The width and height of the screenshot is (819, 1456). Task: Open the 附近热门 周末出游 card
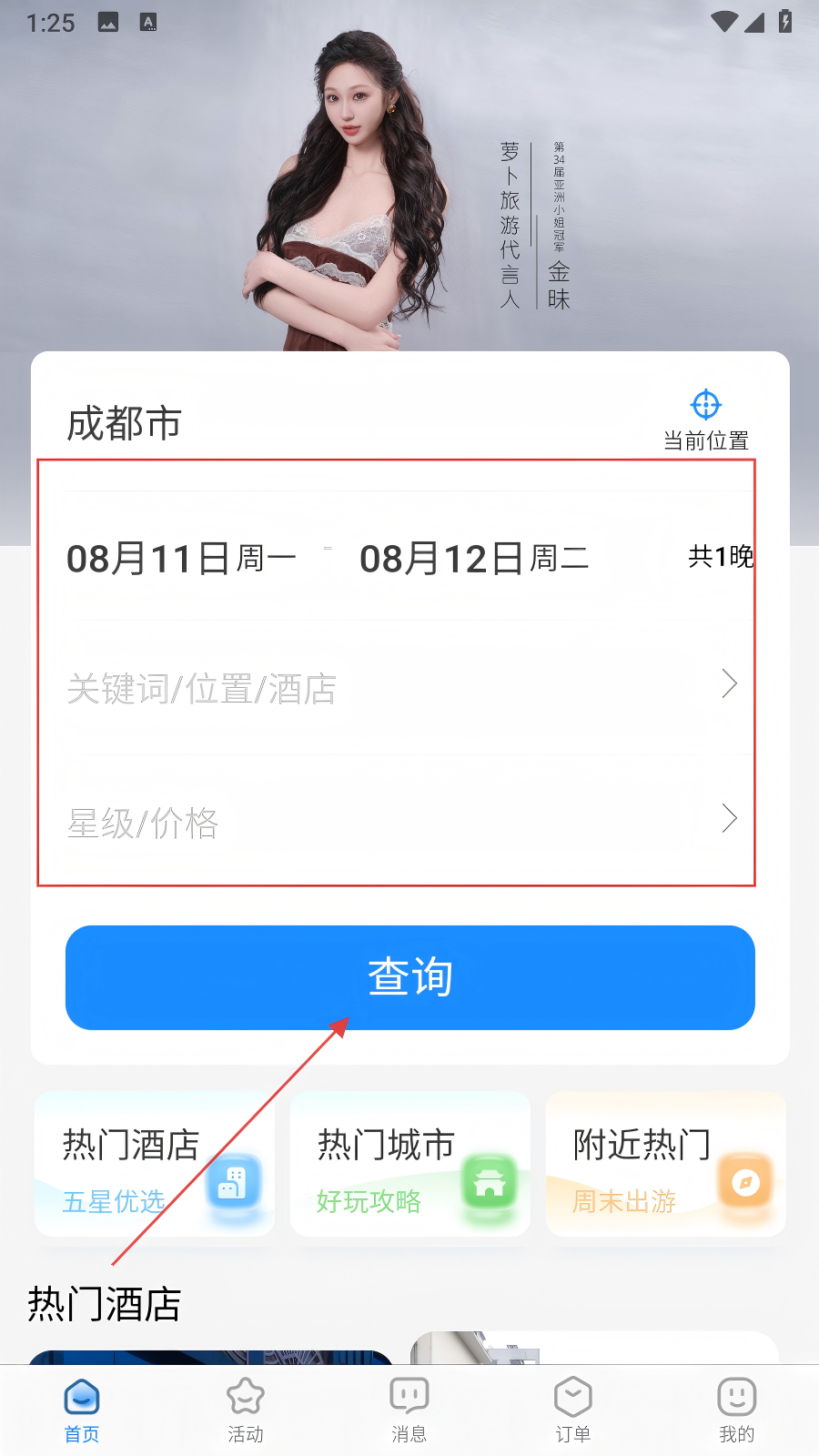click(665, 1165)
